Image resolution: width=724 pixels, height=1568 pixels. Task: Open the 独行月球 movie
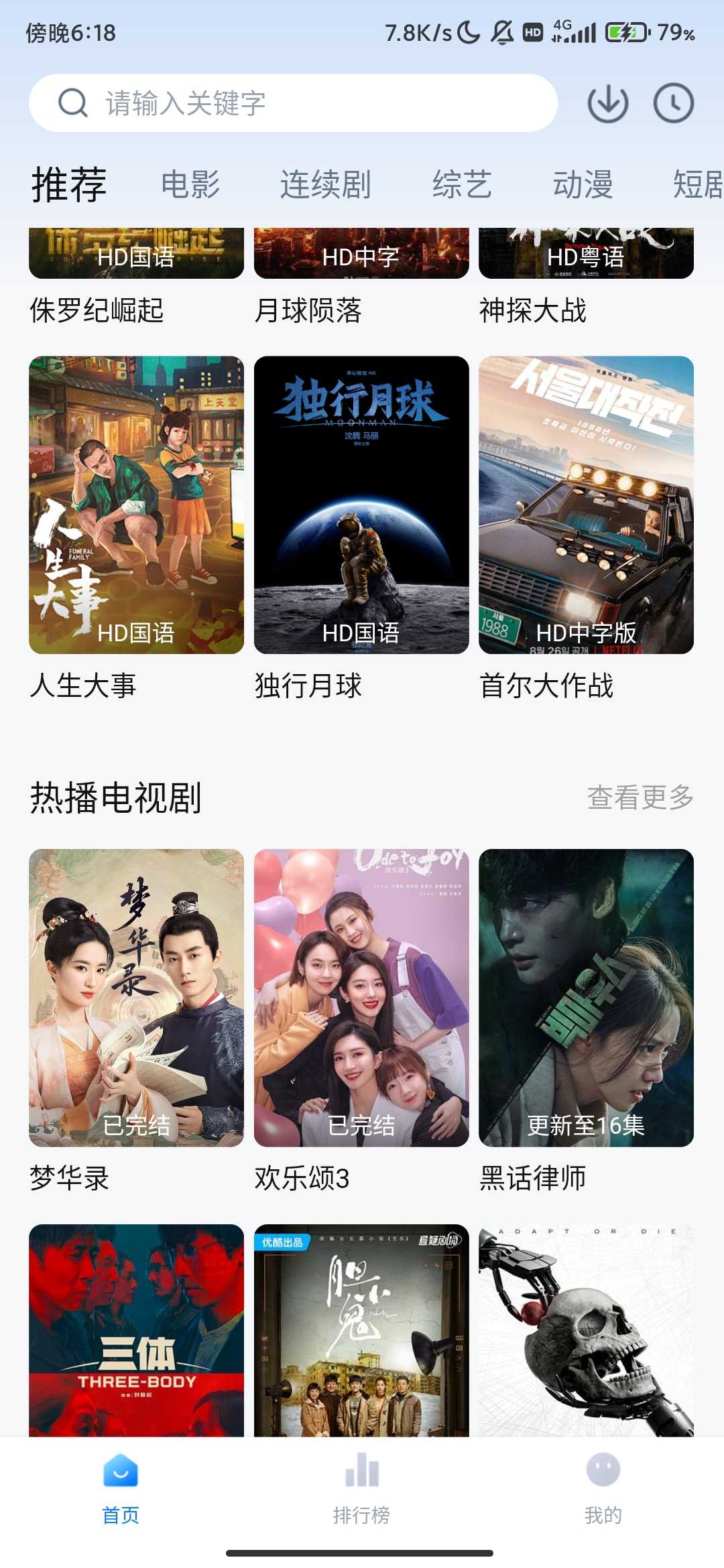tap(361, 506)
